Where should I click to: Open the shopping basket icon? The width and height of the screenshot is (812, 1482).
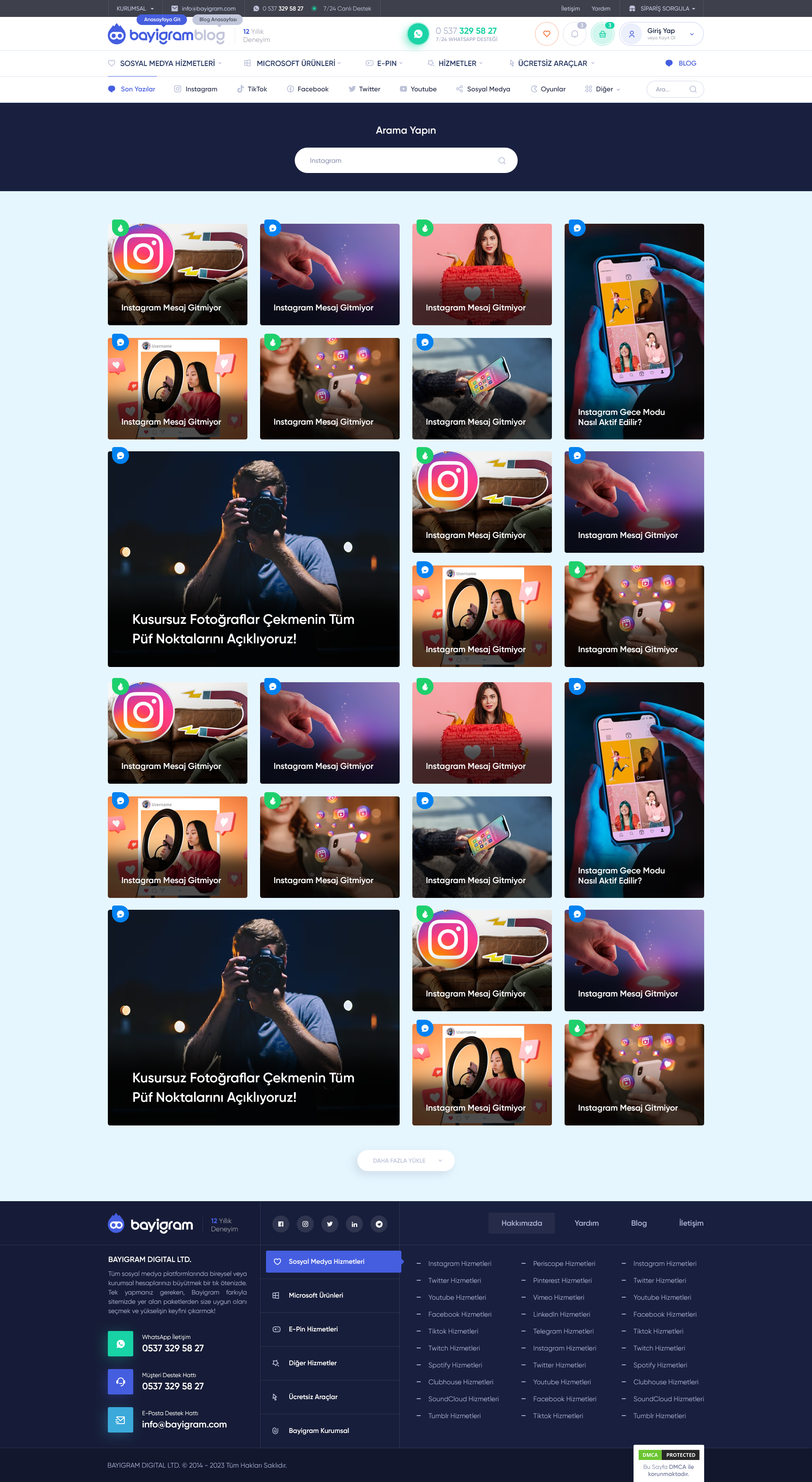(602, 34)
